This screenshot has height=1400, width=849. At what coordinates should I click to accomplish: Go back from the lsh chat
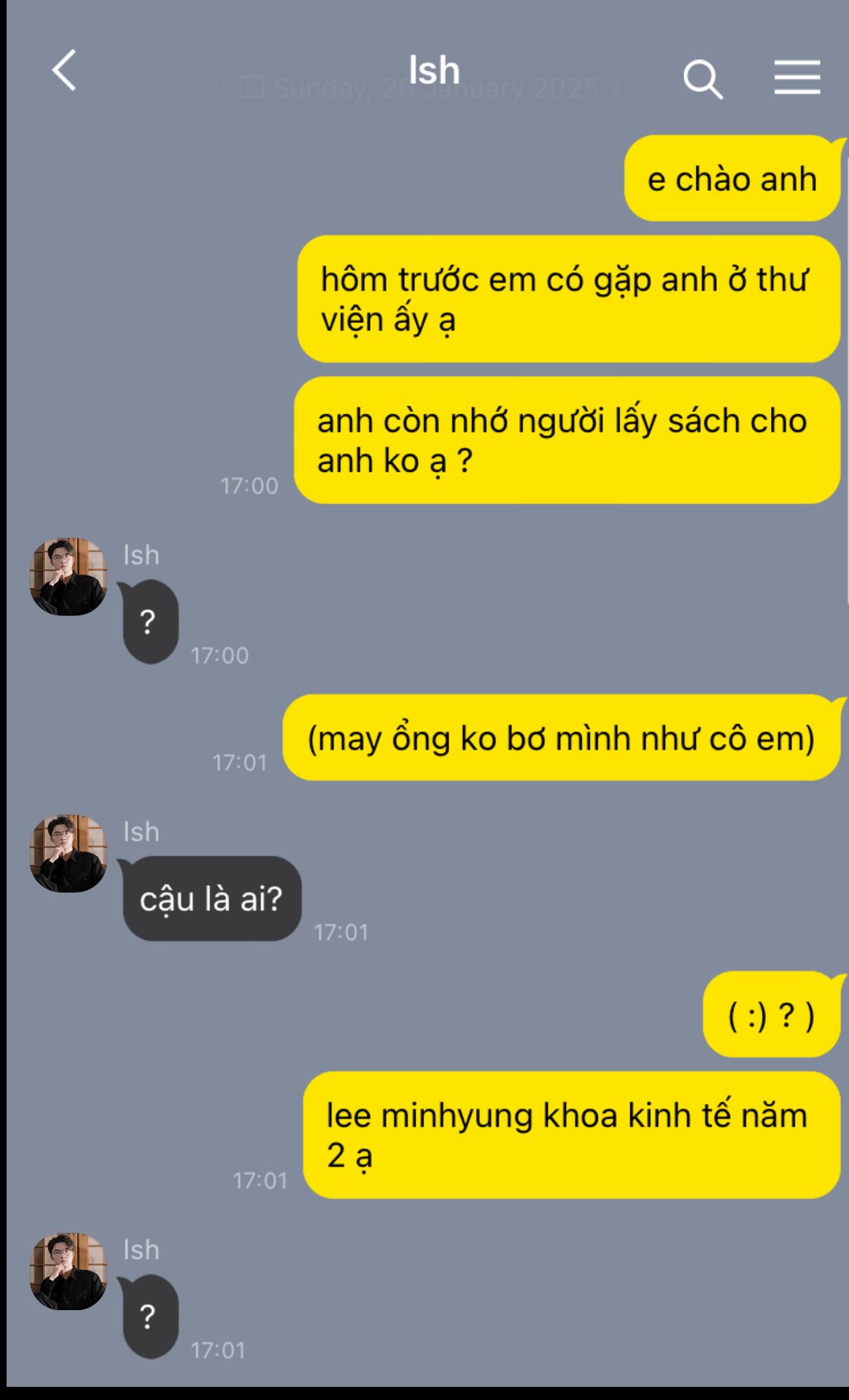tap(64, 71)
